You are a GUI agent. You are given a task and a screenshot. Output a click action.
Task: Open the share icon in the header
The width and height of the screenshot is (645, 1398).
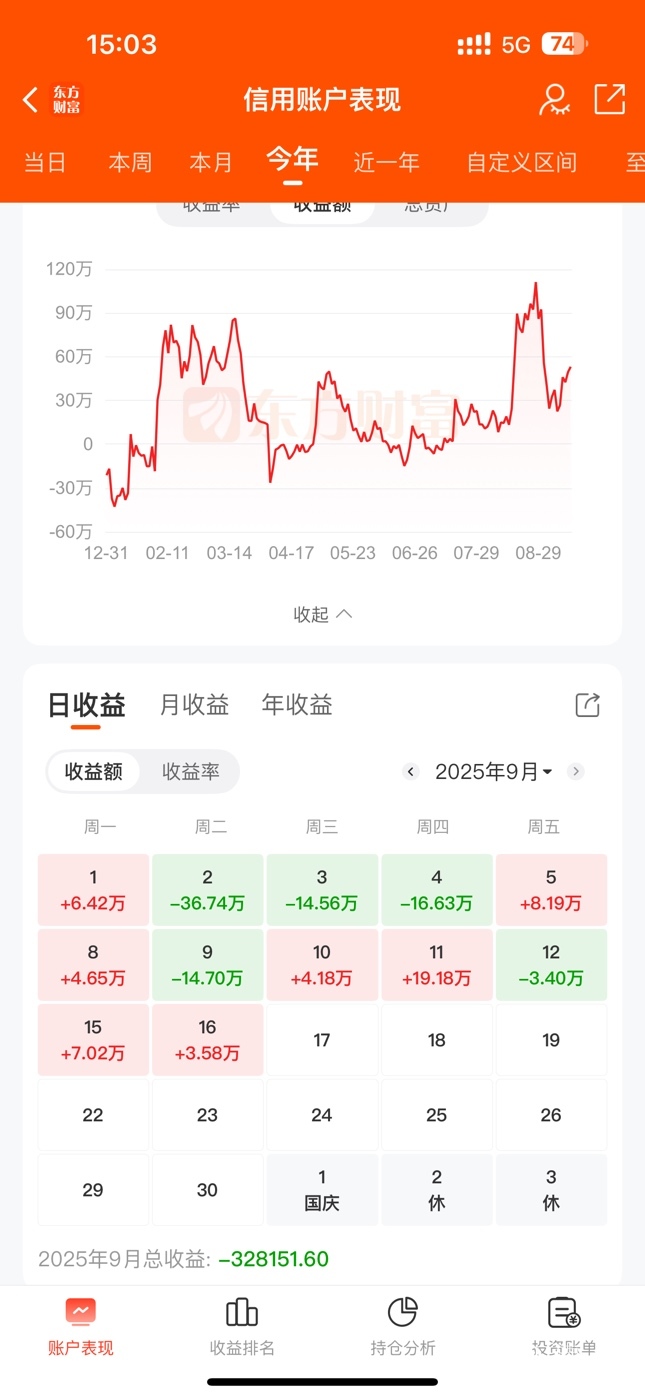point(609,99)
